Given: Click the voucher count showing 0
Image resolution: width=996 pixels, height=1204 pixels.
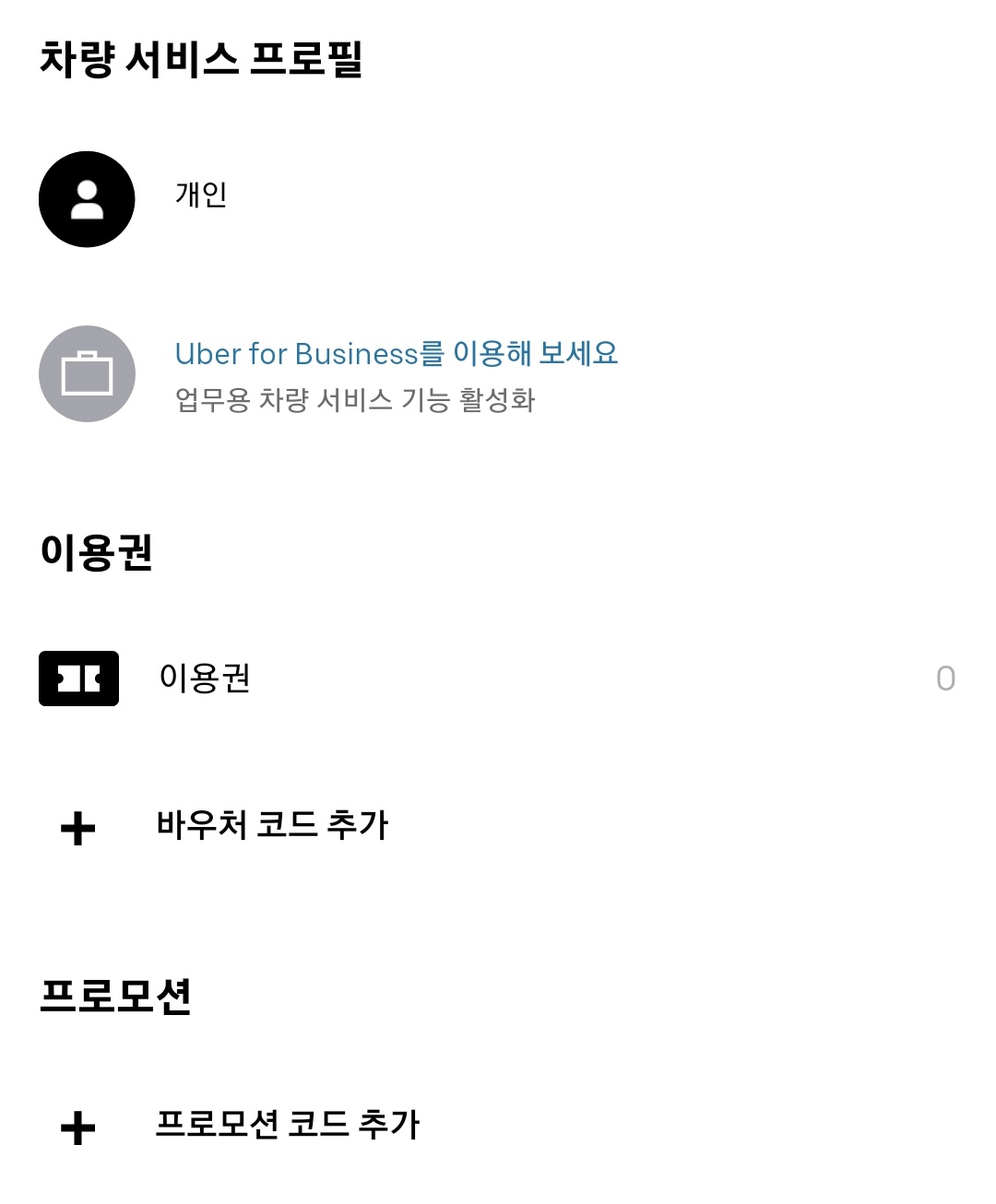Looking at the screenshot, I should [x=946, y=679].
